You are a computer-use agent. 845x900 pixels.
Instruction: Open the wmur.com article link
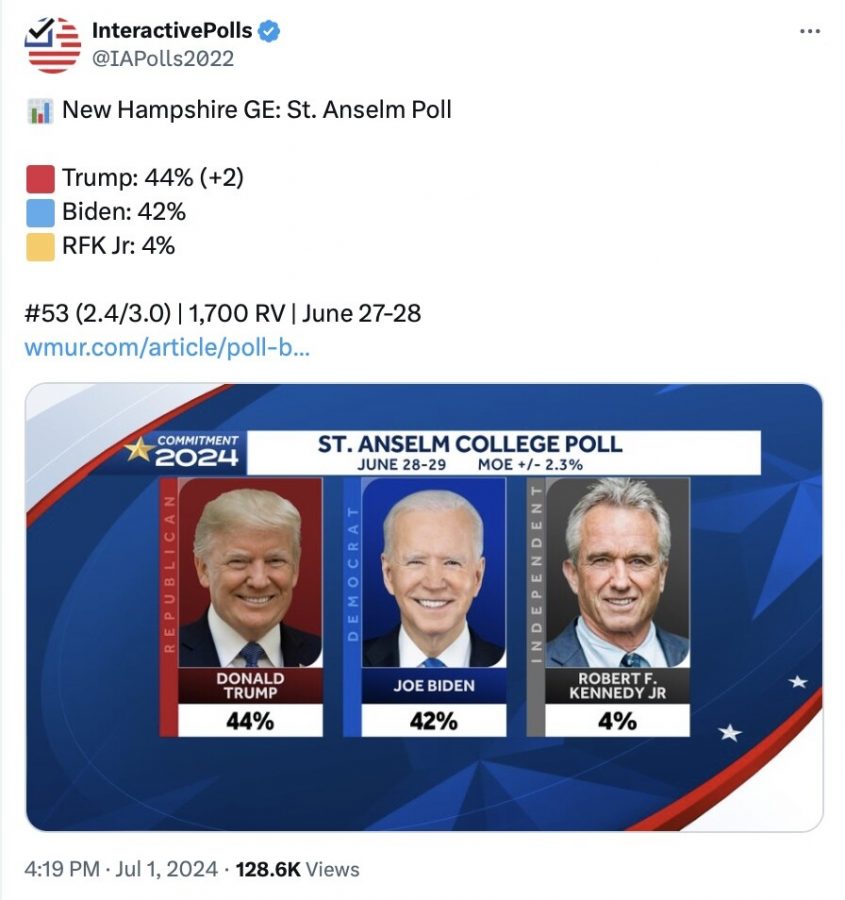pos(166,350)
